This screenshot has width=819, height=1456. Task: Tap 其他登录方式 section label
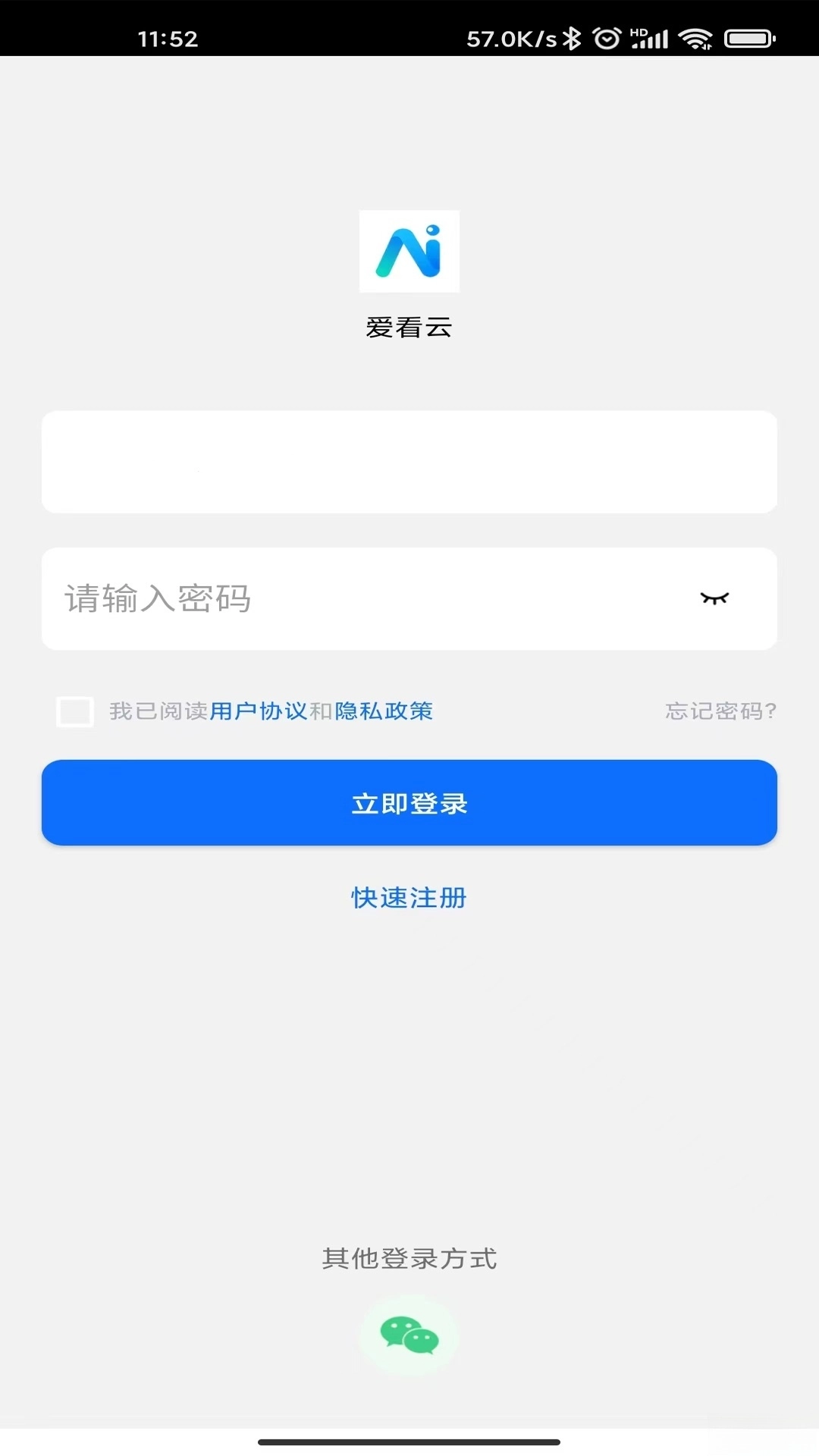pyautogui.click(x=409, y=1259)
